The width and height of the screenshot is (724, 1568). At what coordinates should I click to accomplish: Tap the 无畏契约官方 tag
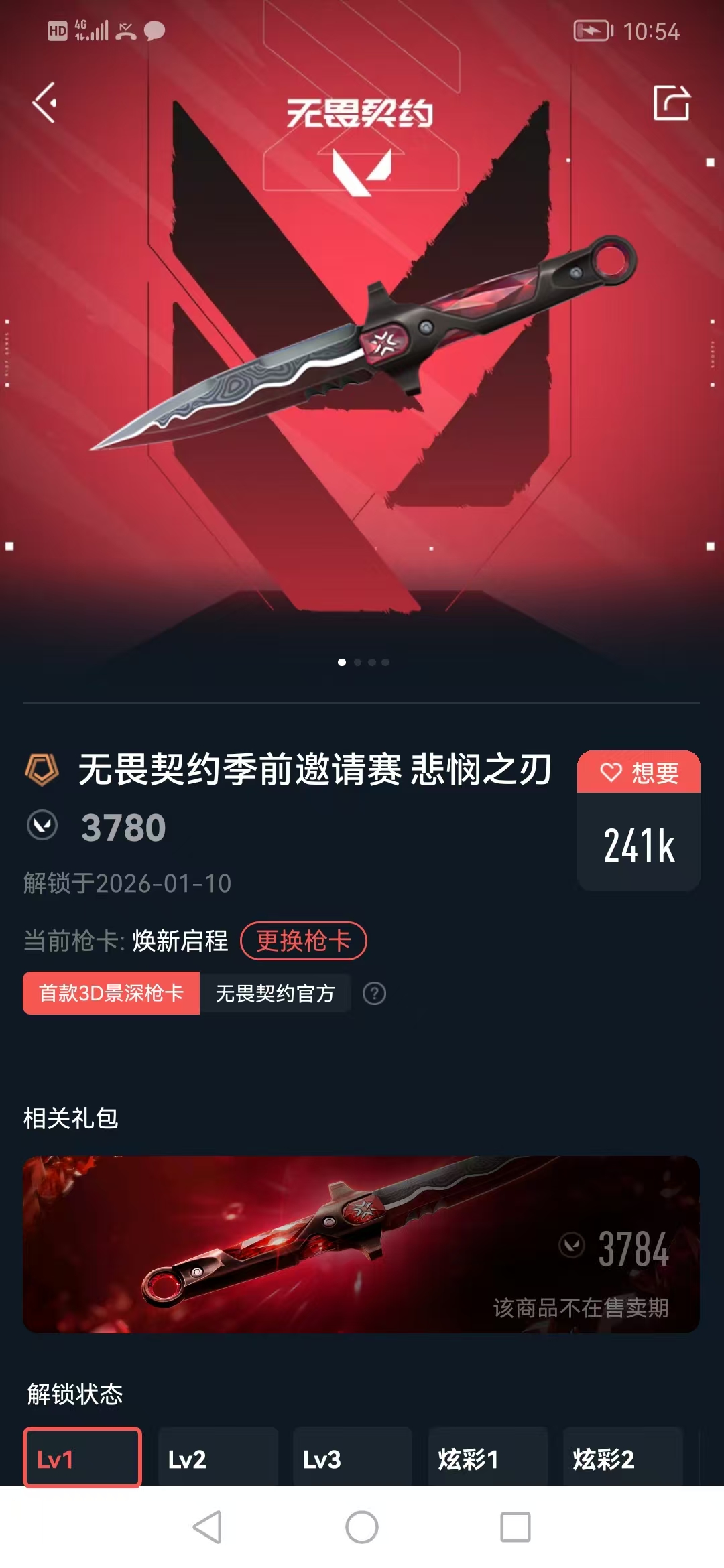[275, 993]
